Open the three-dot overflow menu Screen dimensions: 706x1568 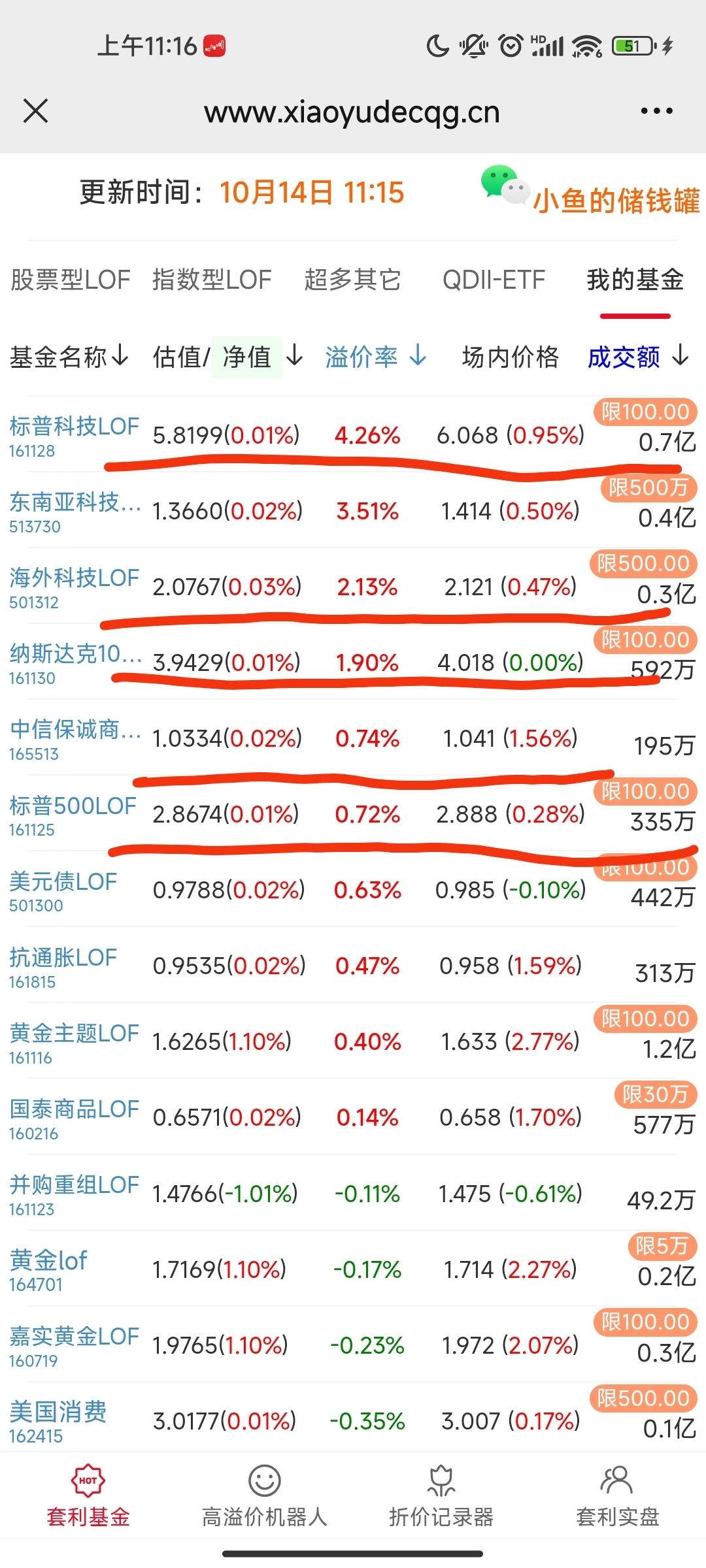click(x=656, y=111)
